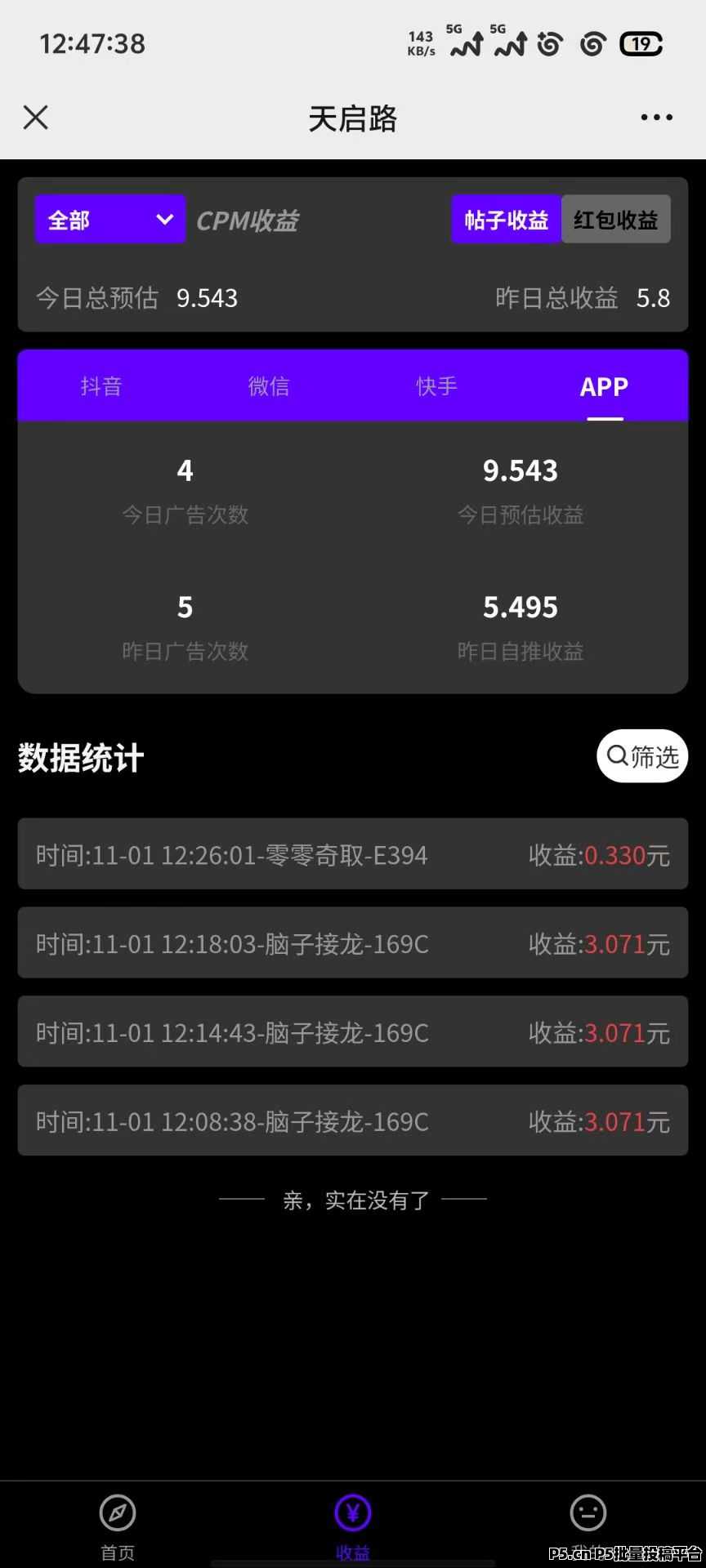
Task: Switch to the 快手 tab
Action: coord(436,386)
